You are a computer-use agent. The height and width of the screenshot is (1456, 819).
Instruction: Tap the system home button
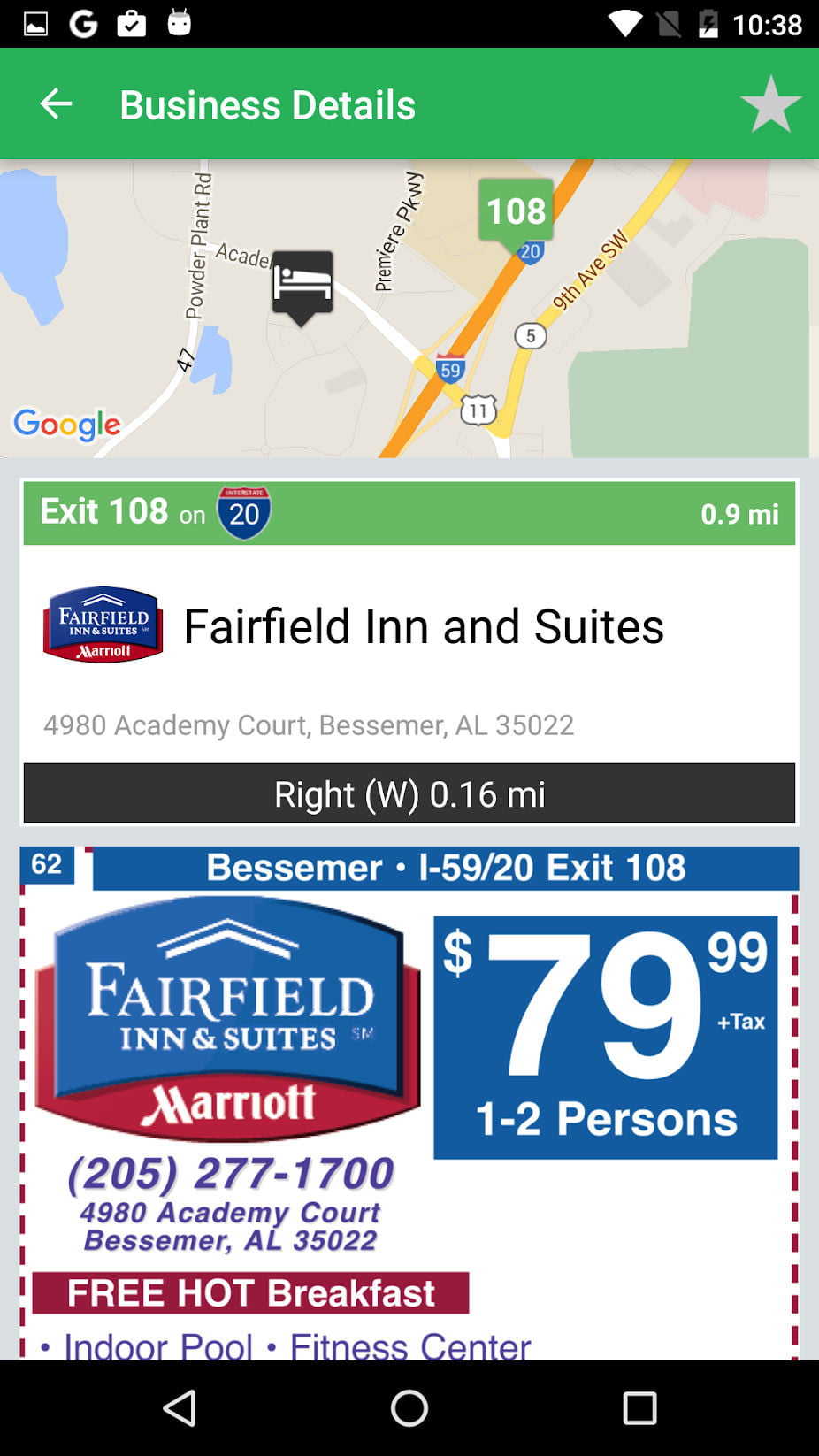coord(409,1407)
